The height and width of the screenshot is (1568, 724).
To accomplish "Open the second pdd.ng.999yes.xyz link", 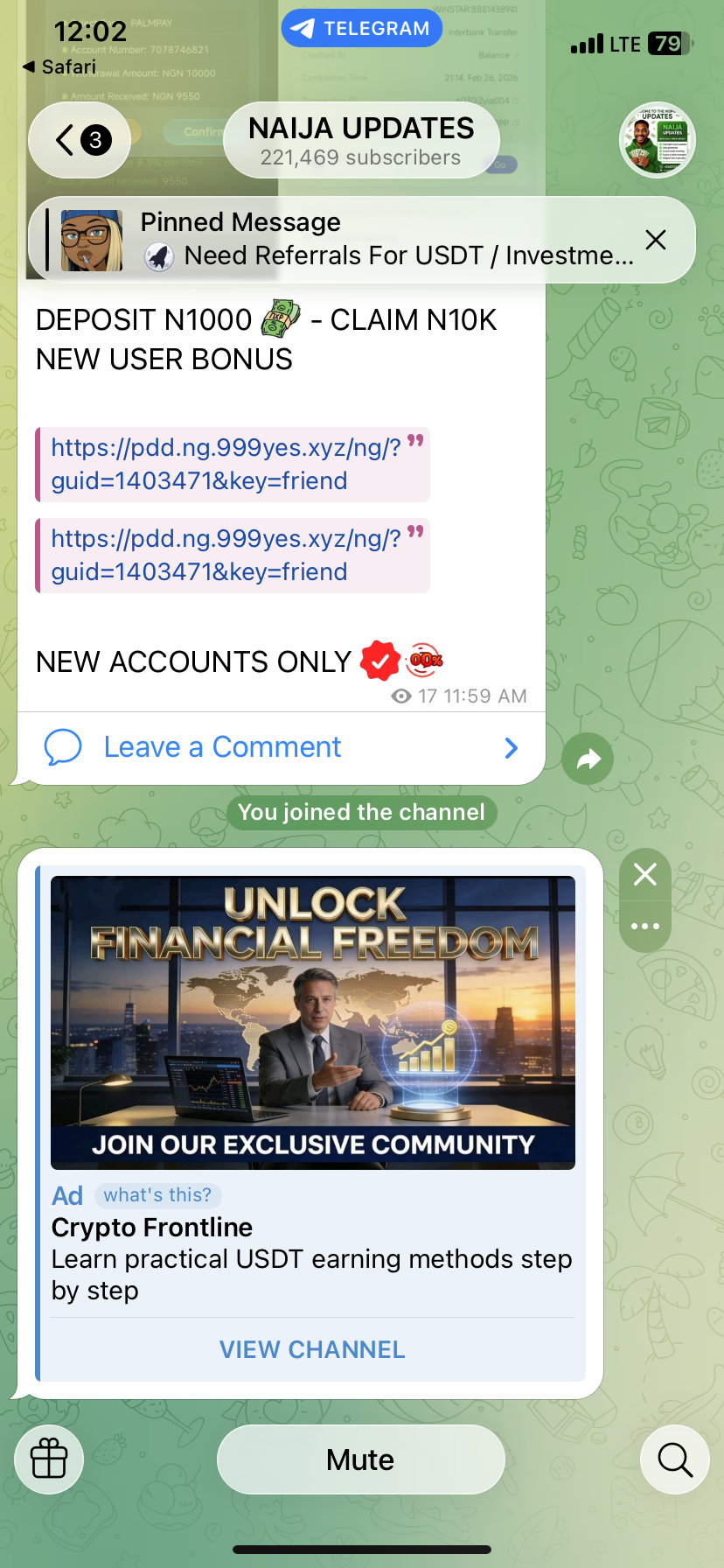I will (226, 555).
